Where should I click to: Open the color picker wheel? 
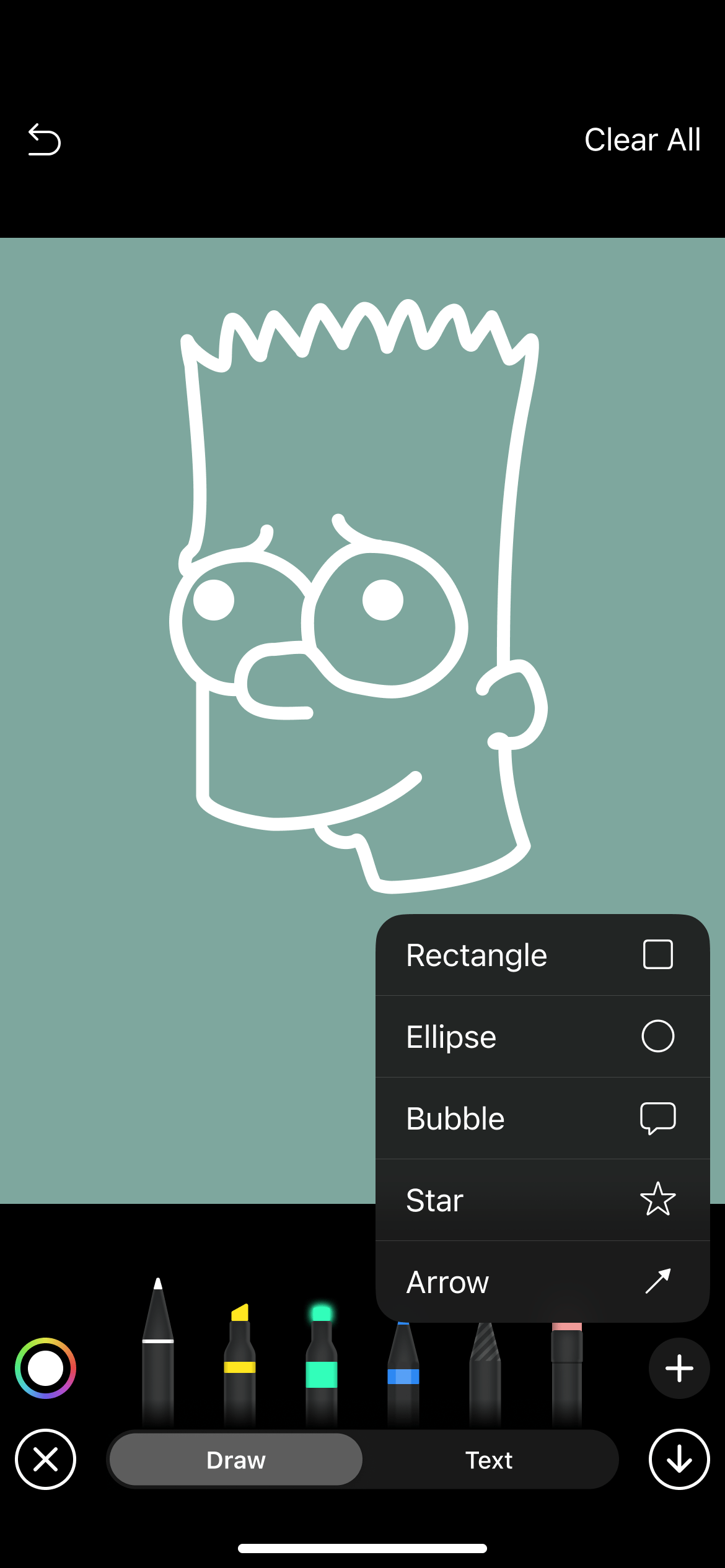point(45,1368)
